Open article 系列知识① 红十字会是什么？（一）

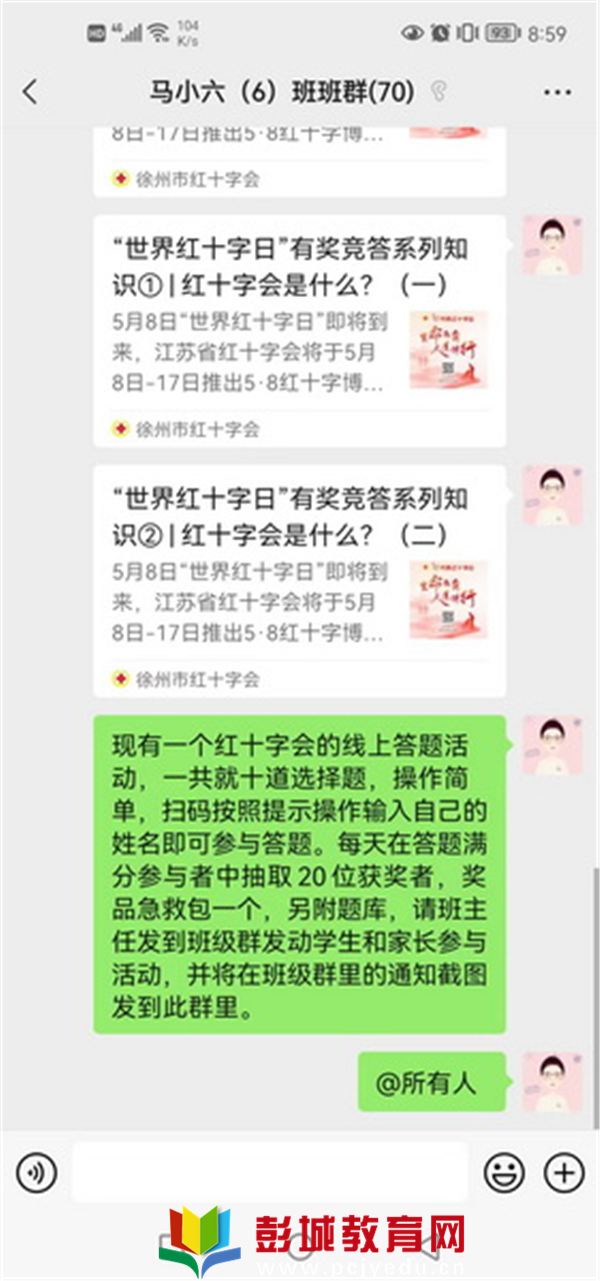tap(298, 330)
